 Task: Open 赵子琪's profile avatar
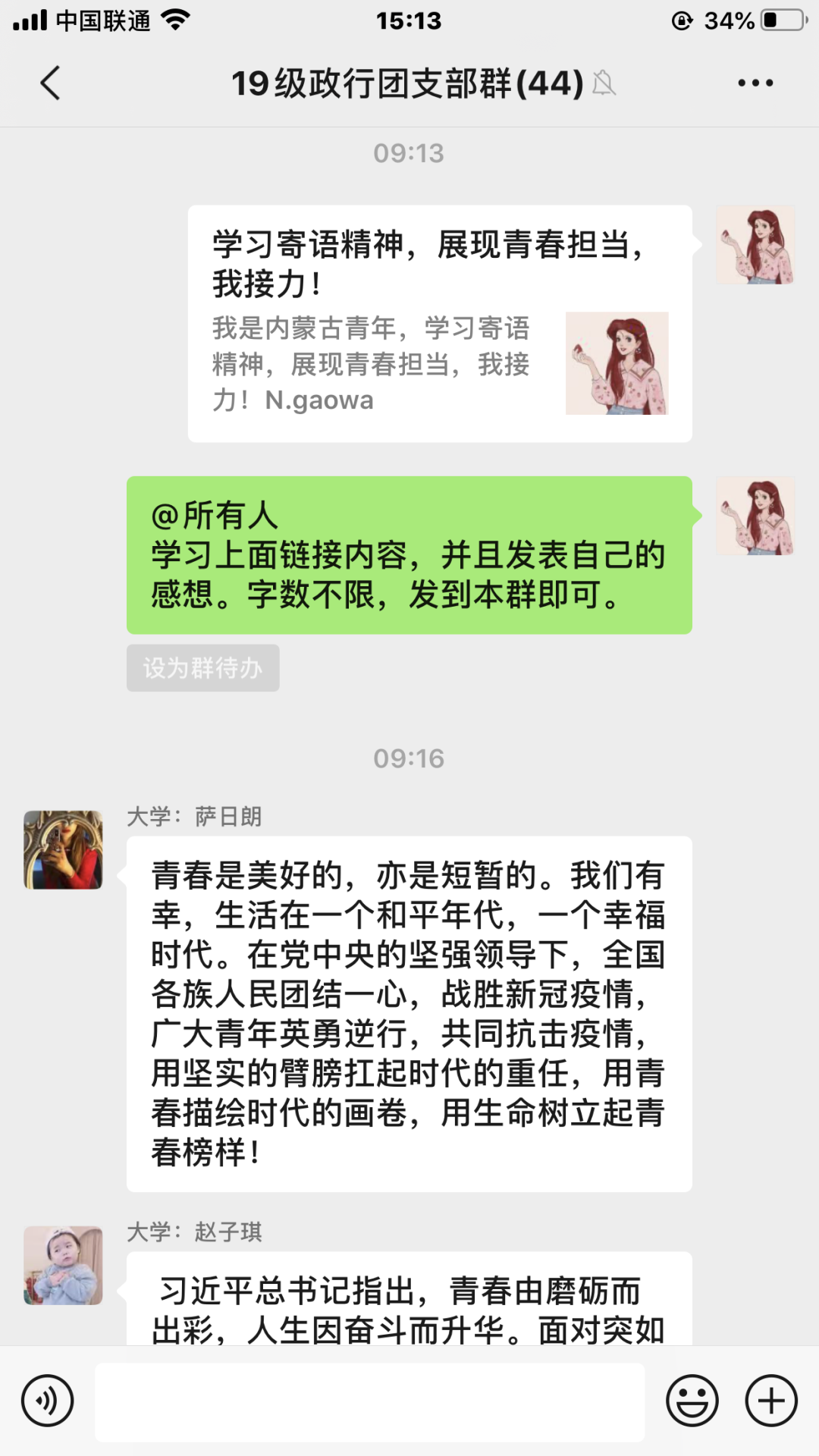[63, 1265]
